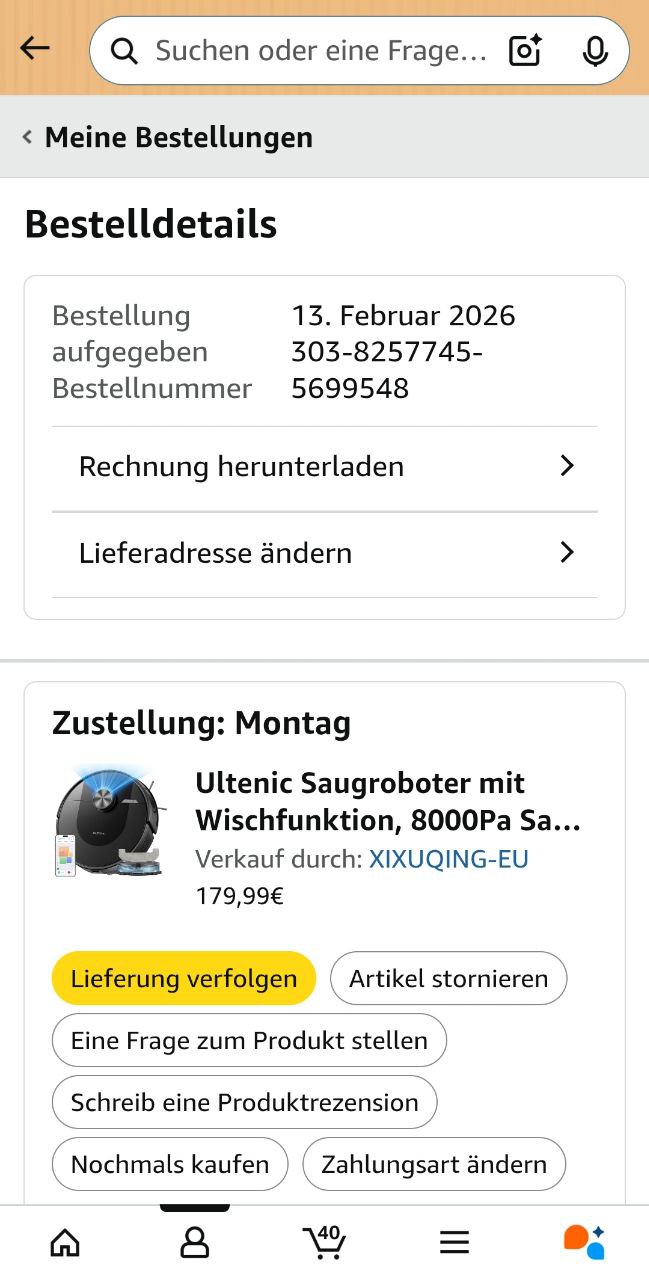Open the Ultenic Saugroboter product image
The height and width of the screenshot is (1280, 649).
109,822
